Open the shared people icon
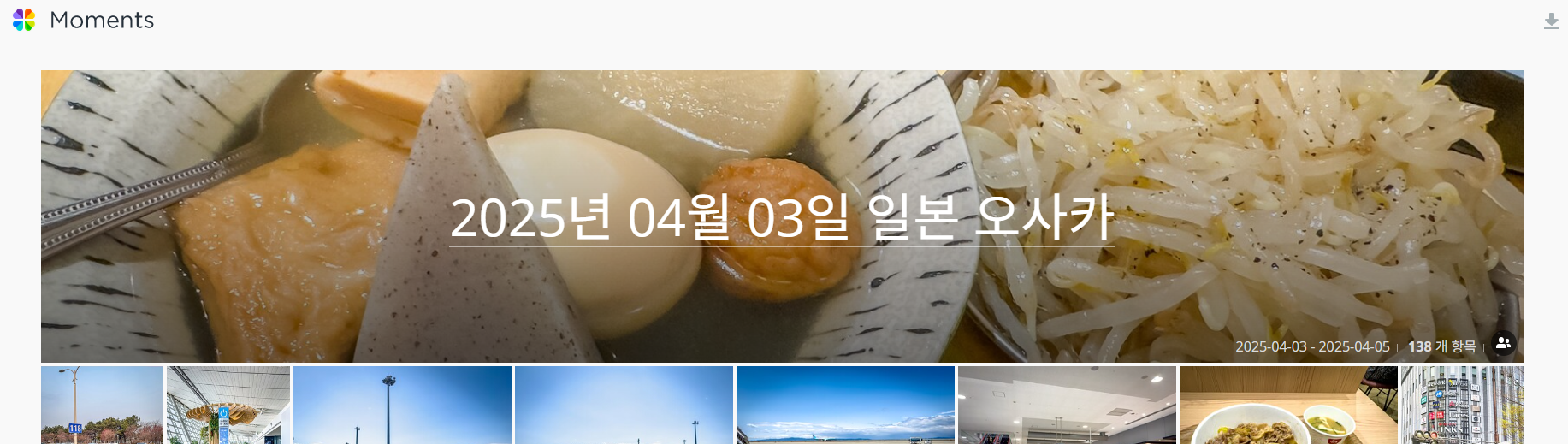Viewport: 1568px width, 444px height. point(1503,344)
